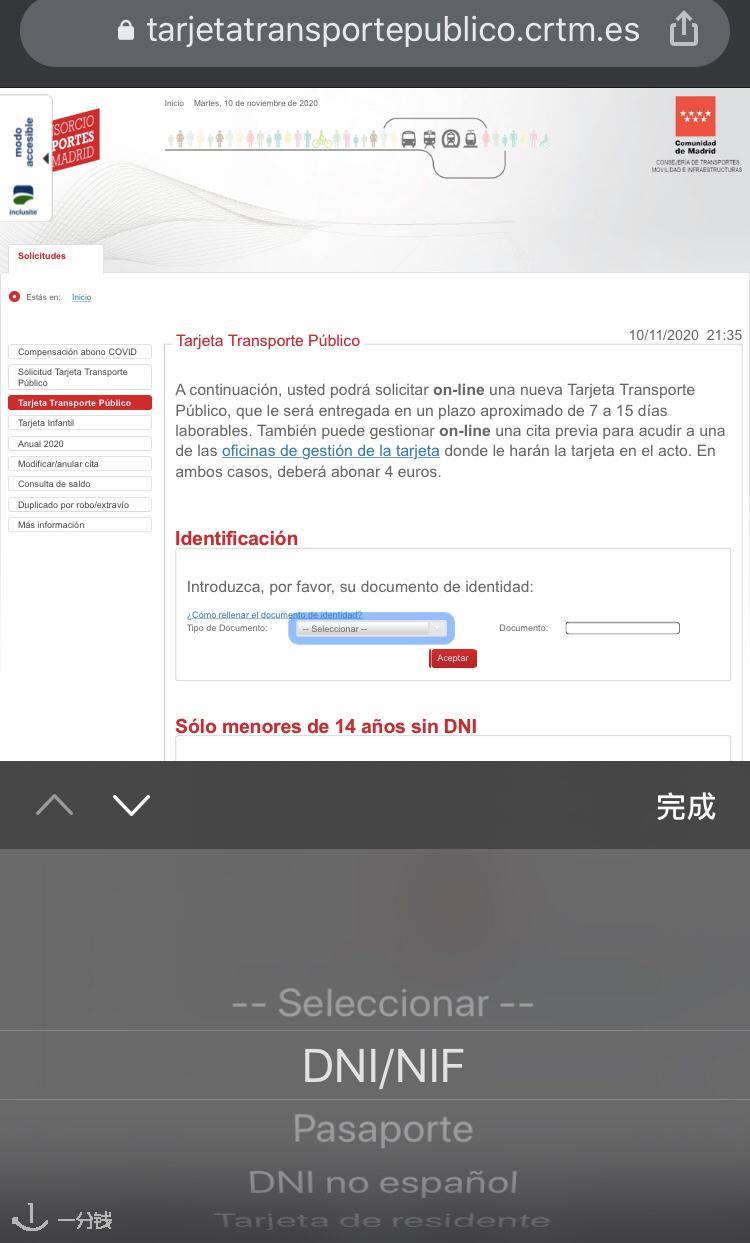Open Duplicado por robo/extravío
Screen dimensions: 750x1243
[80, 505]
